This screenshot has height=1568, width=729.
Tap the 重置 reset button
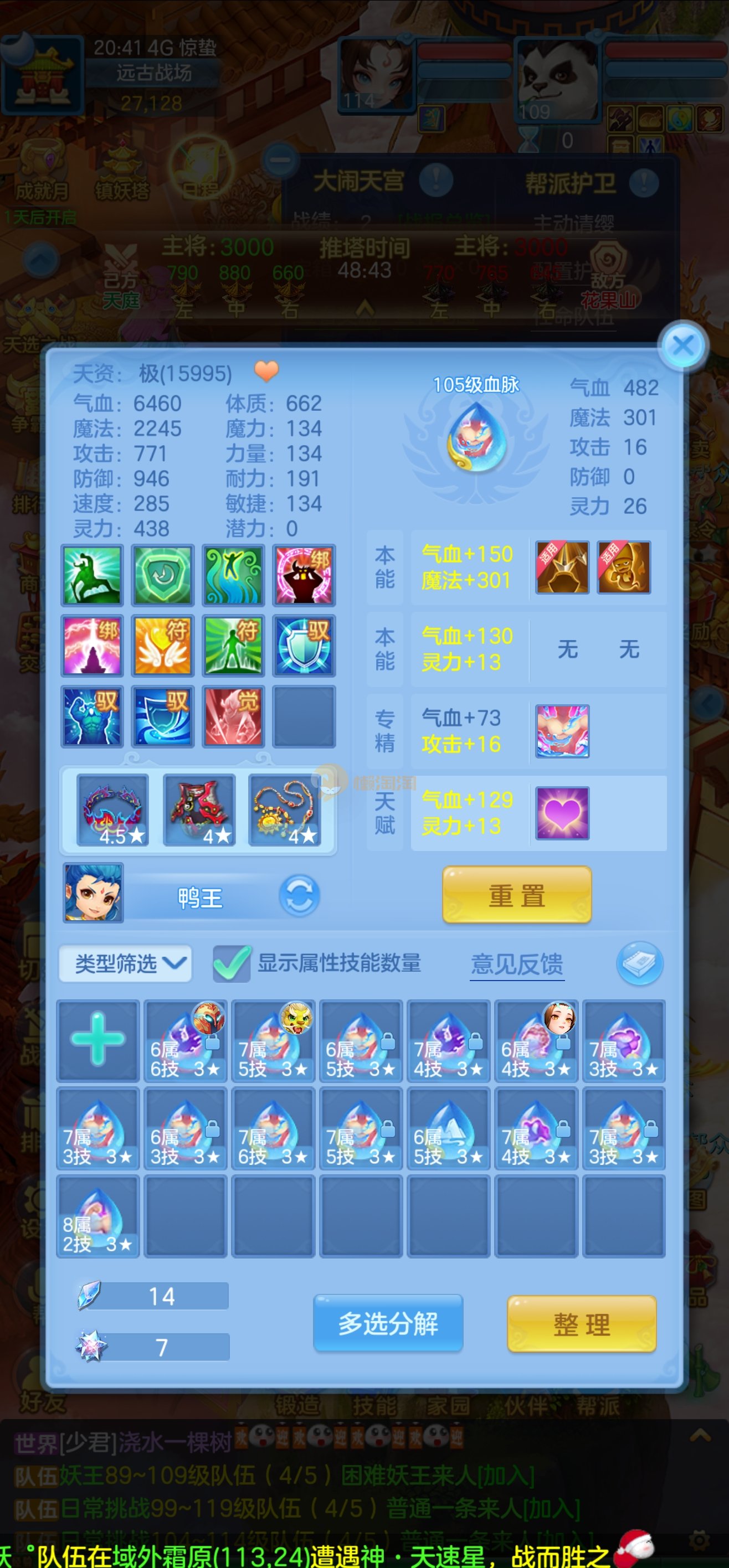pos(516,895)
